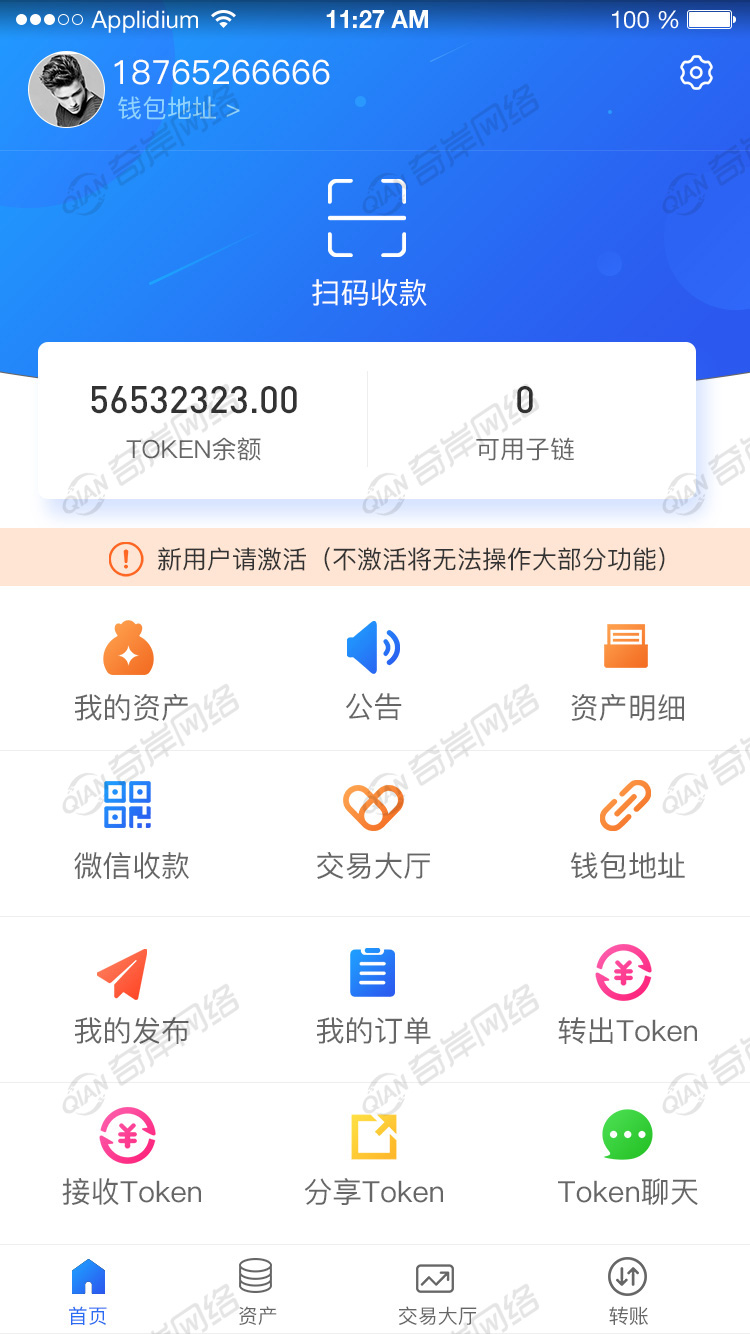Open the 钱包地址 chain-link grid item
This screenshot has height=1334, width=750.
627,831
